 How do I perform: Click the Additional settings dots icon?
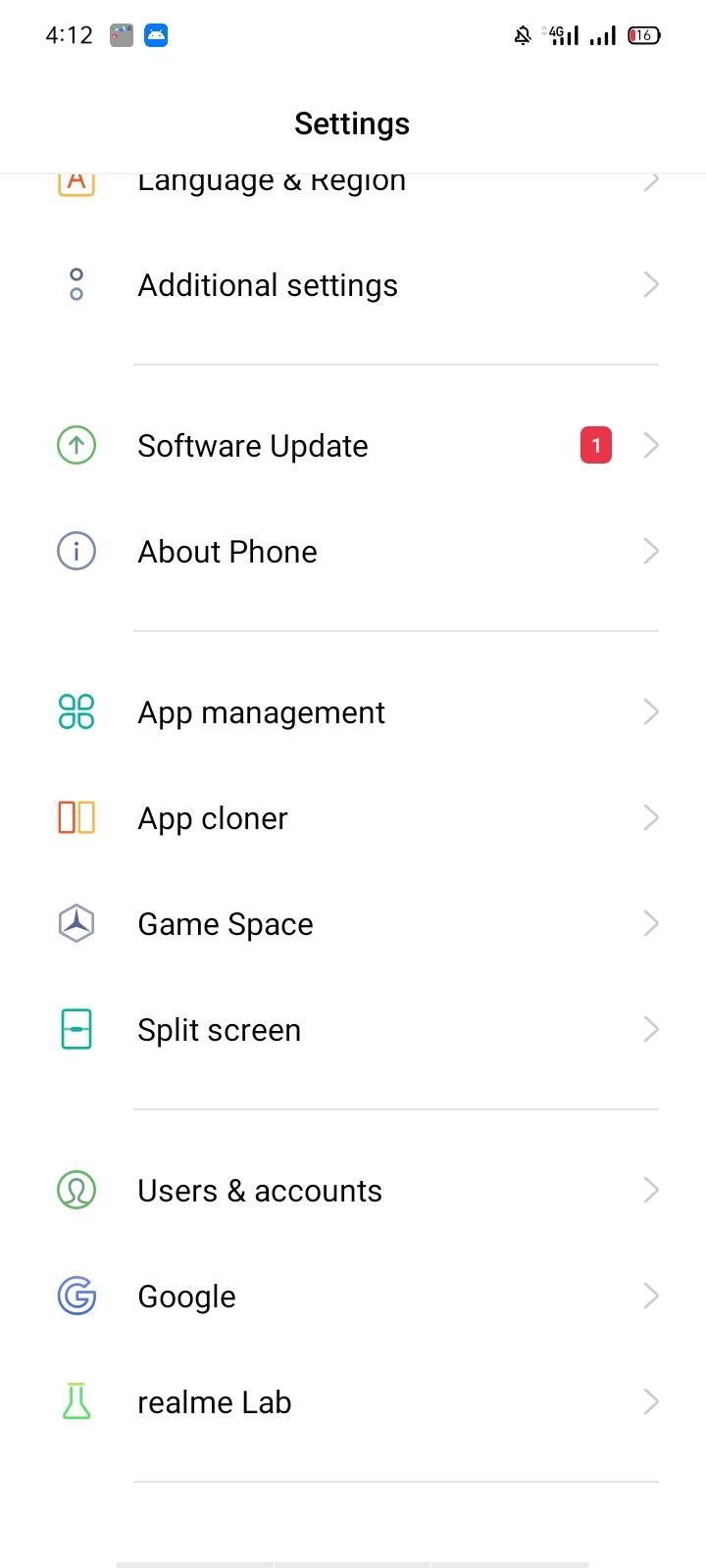click(76, 284)
